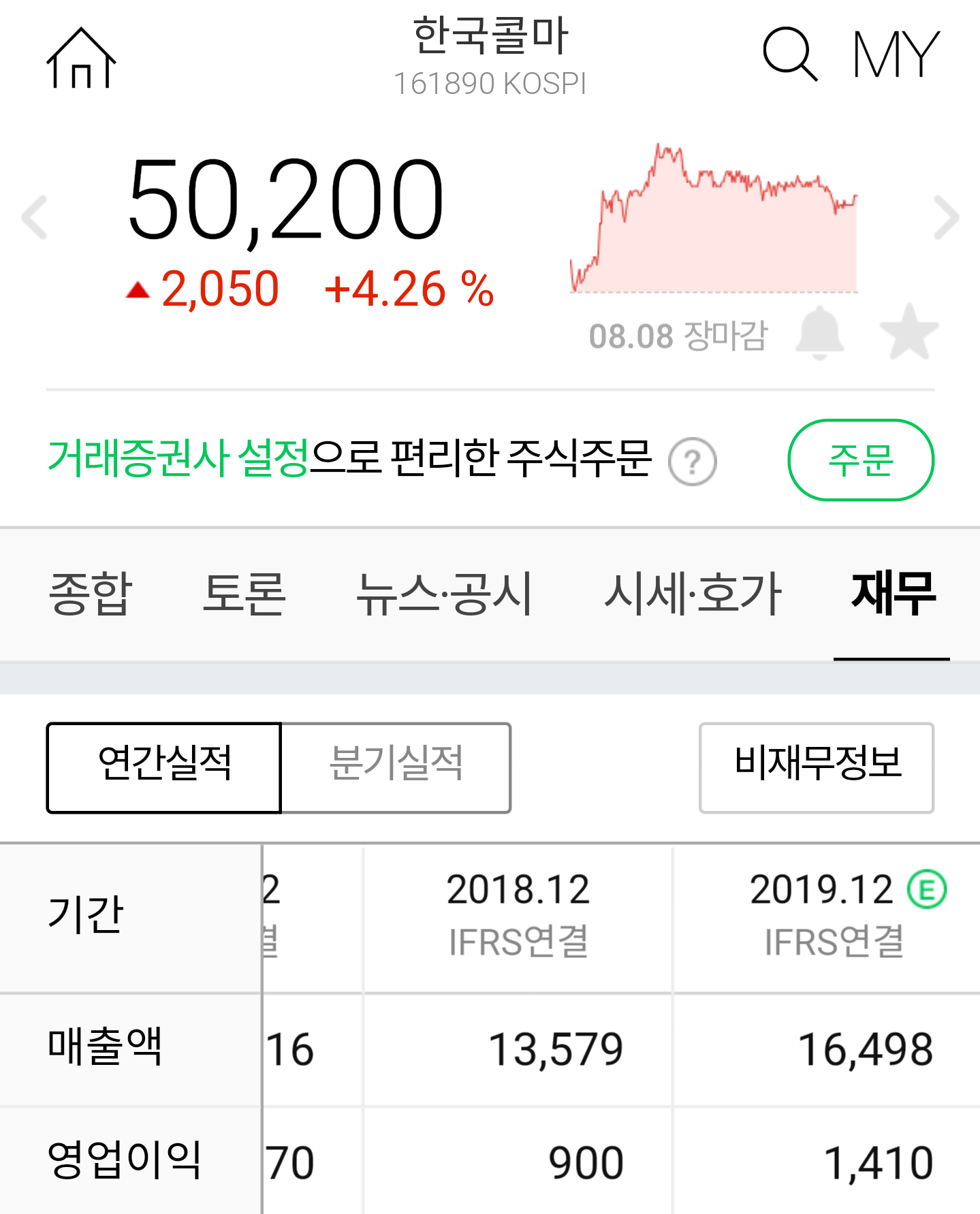Tap the 주문 order button
Screen dimensions: 980x1214
pos(861,460)
